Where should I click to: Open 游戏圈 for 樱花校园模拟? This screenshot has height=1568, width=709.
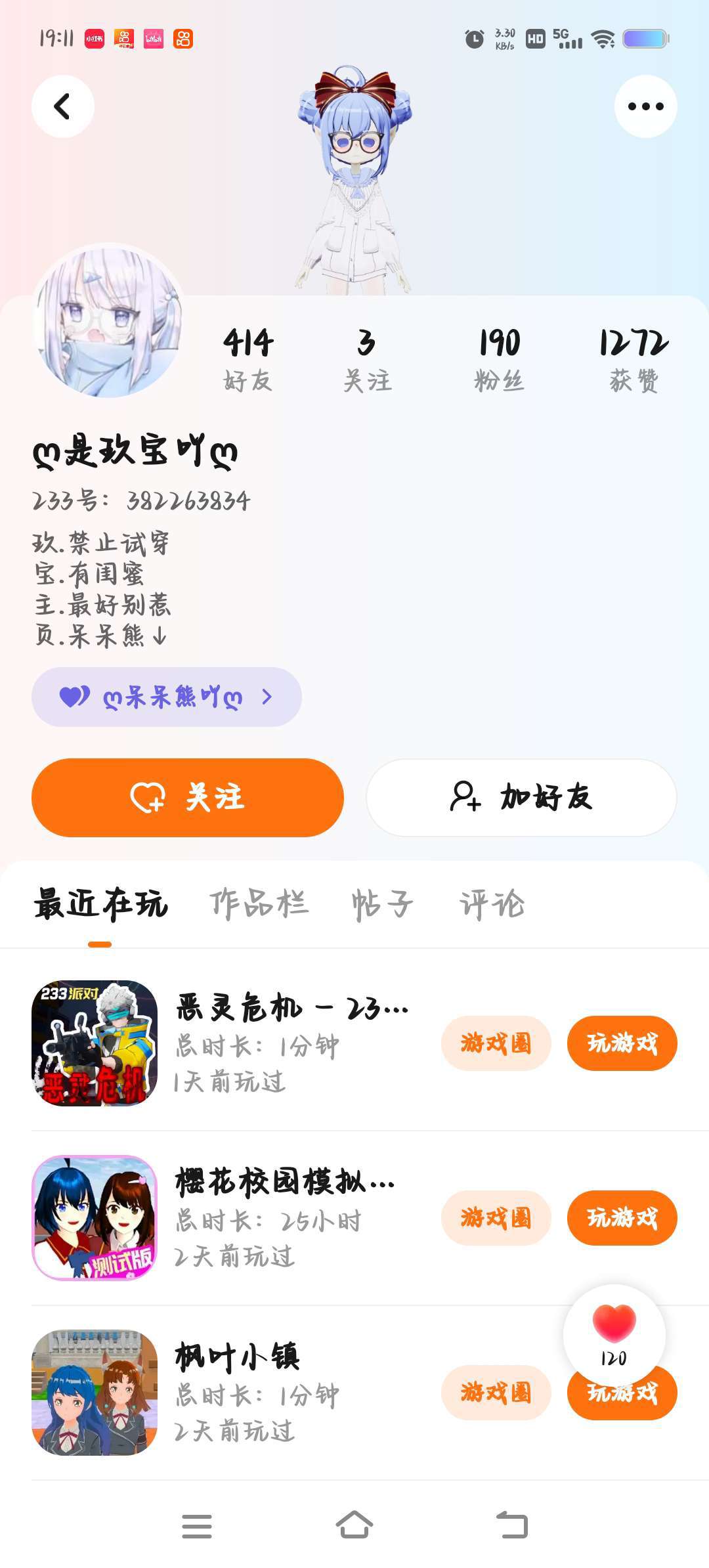click(x=496, y=1217)
